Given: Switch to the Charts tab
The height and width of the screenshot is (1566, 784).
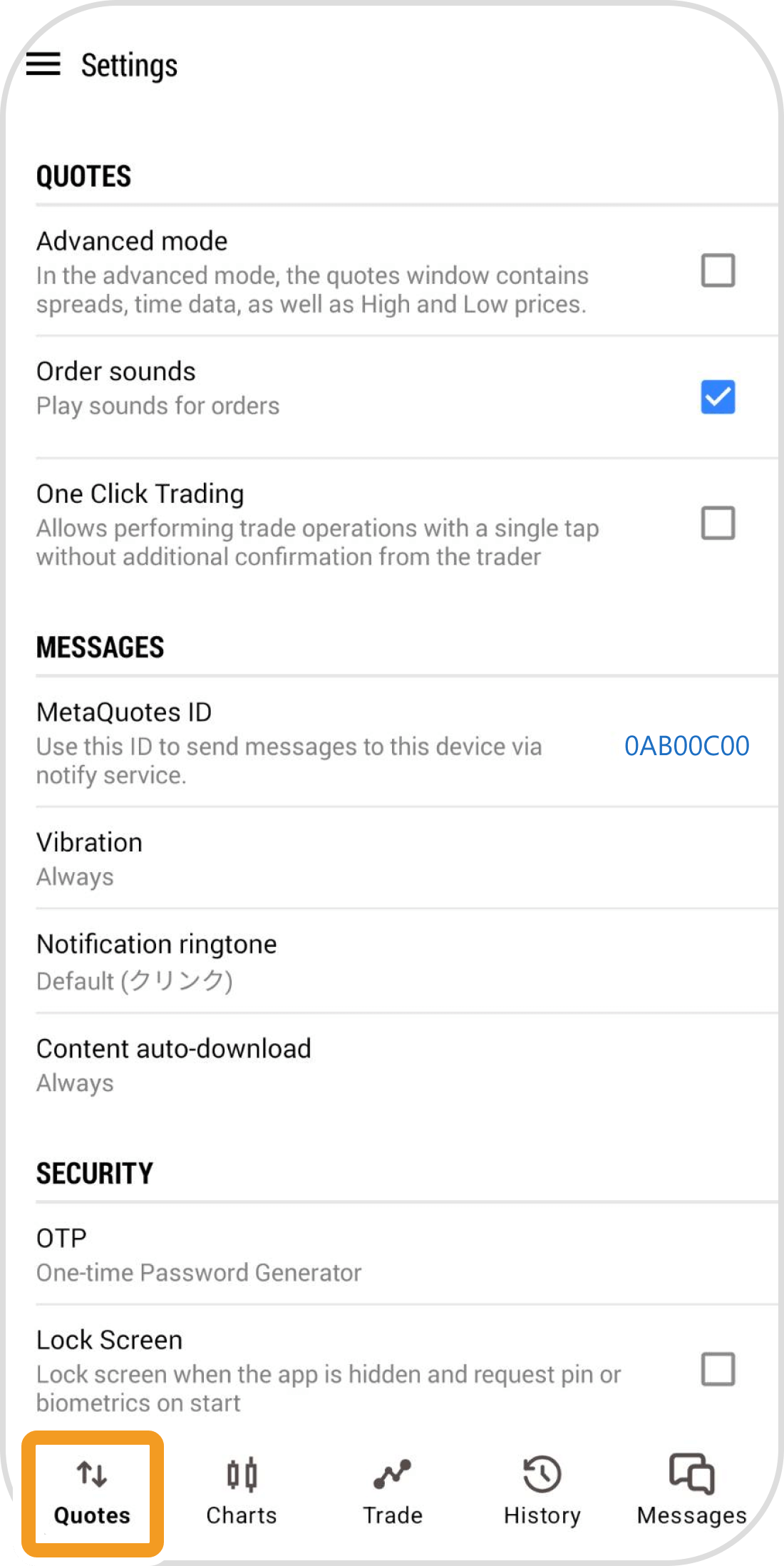Looking at the screenshot, I should point(242,1493).
